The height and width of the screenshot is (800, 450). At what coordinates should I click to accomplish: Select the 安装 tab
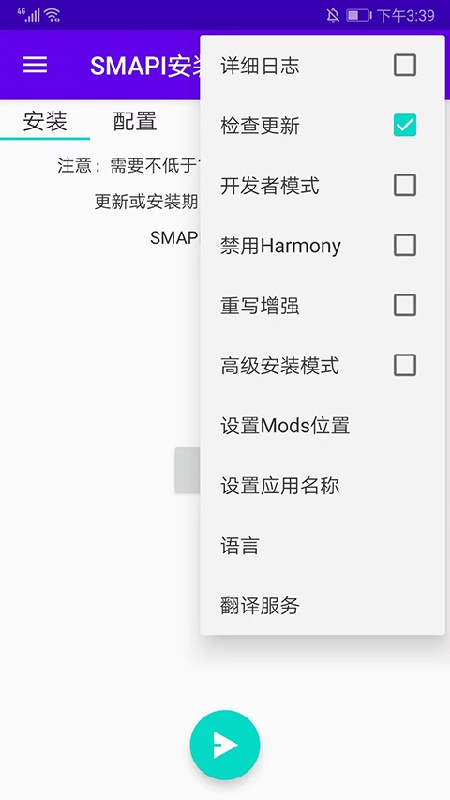[x=45, y=121]
